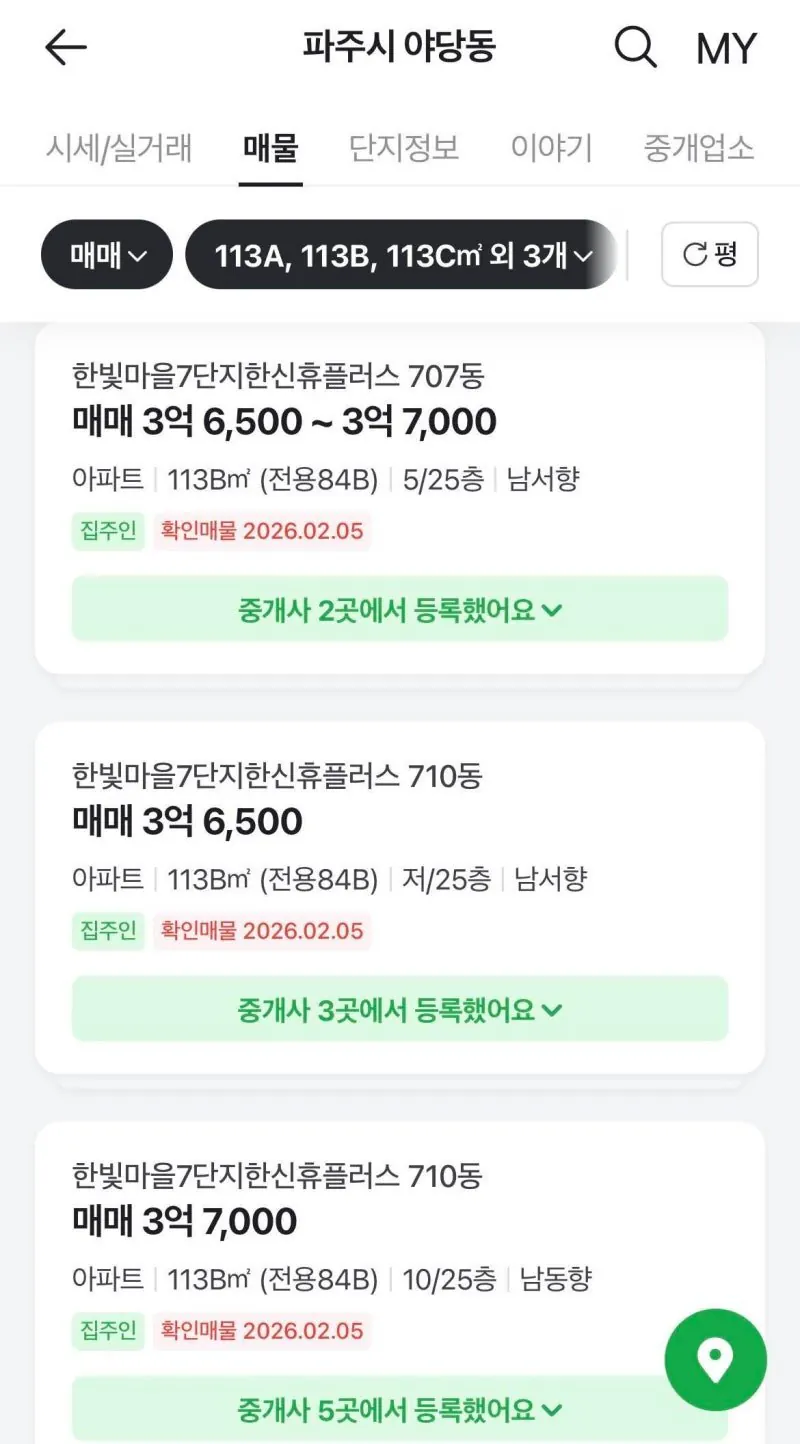Image resolution: width=800 pixels, height=1444 pixels.
Task: Tap 확인매물 2026.02.05 on the 710동 listing
Action: point(262,931)
